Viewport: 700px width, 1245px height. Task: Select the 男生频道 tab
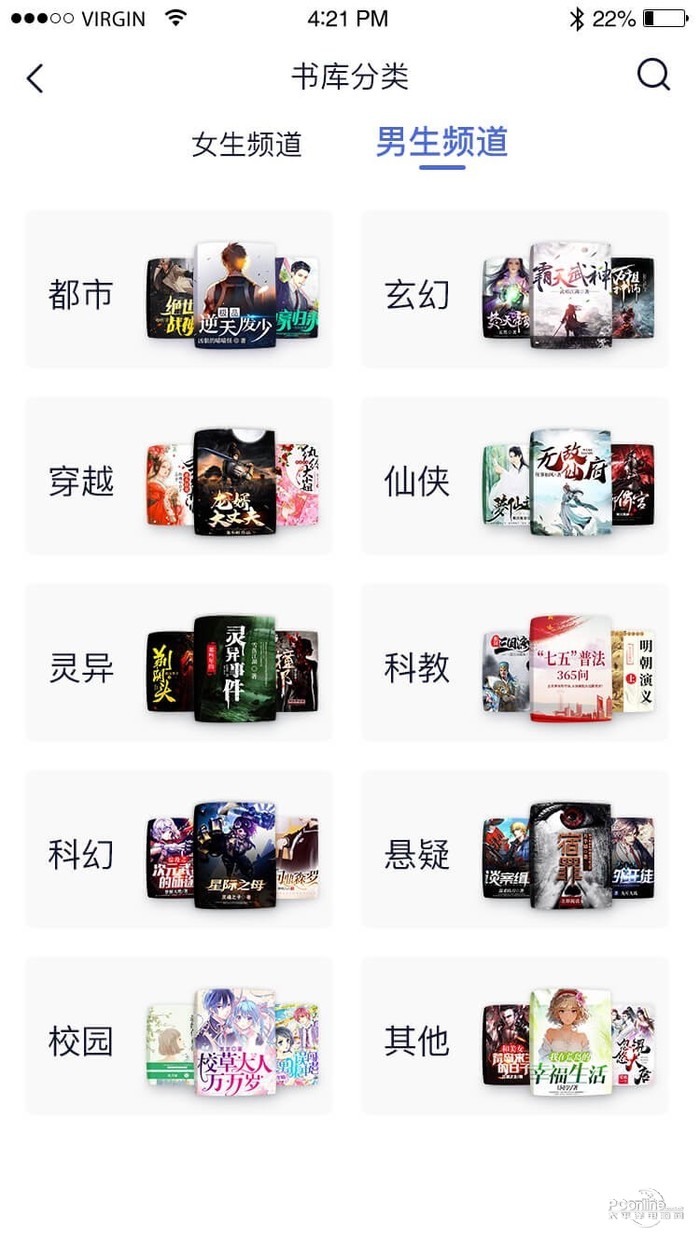click(x=441, y=142)
